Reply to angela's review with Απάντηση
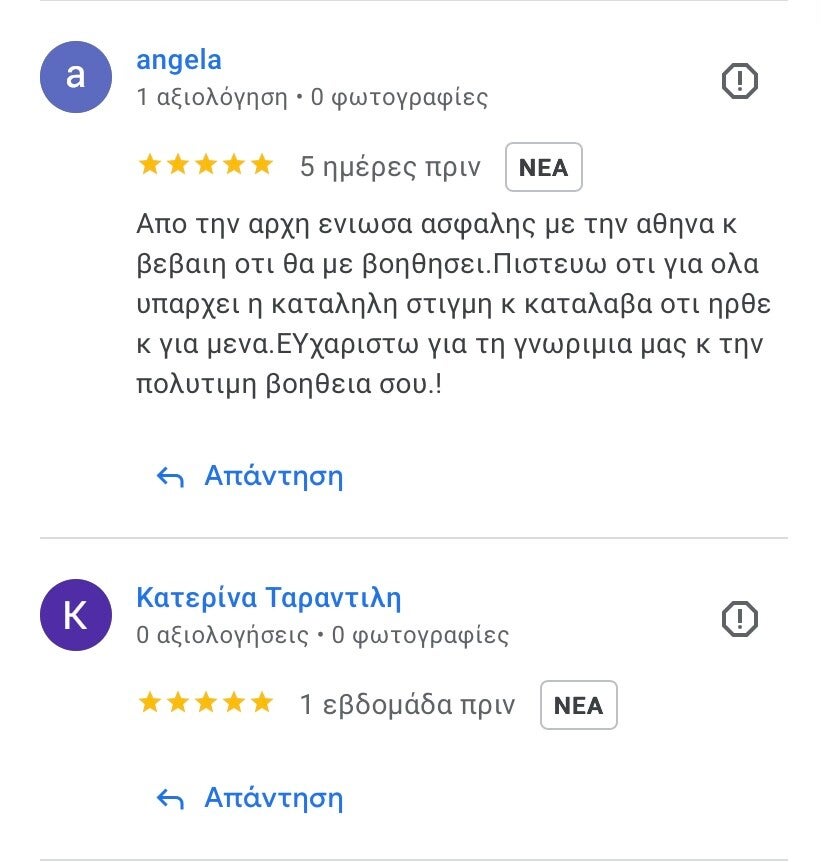Viewport: 828px width, 862px height. [x=251, y=476]
